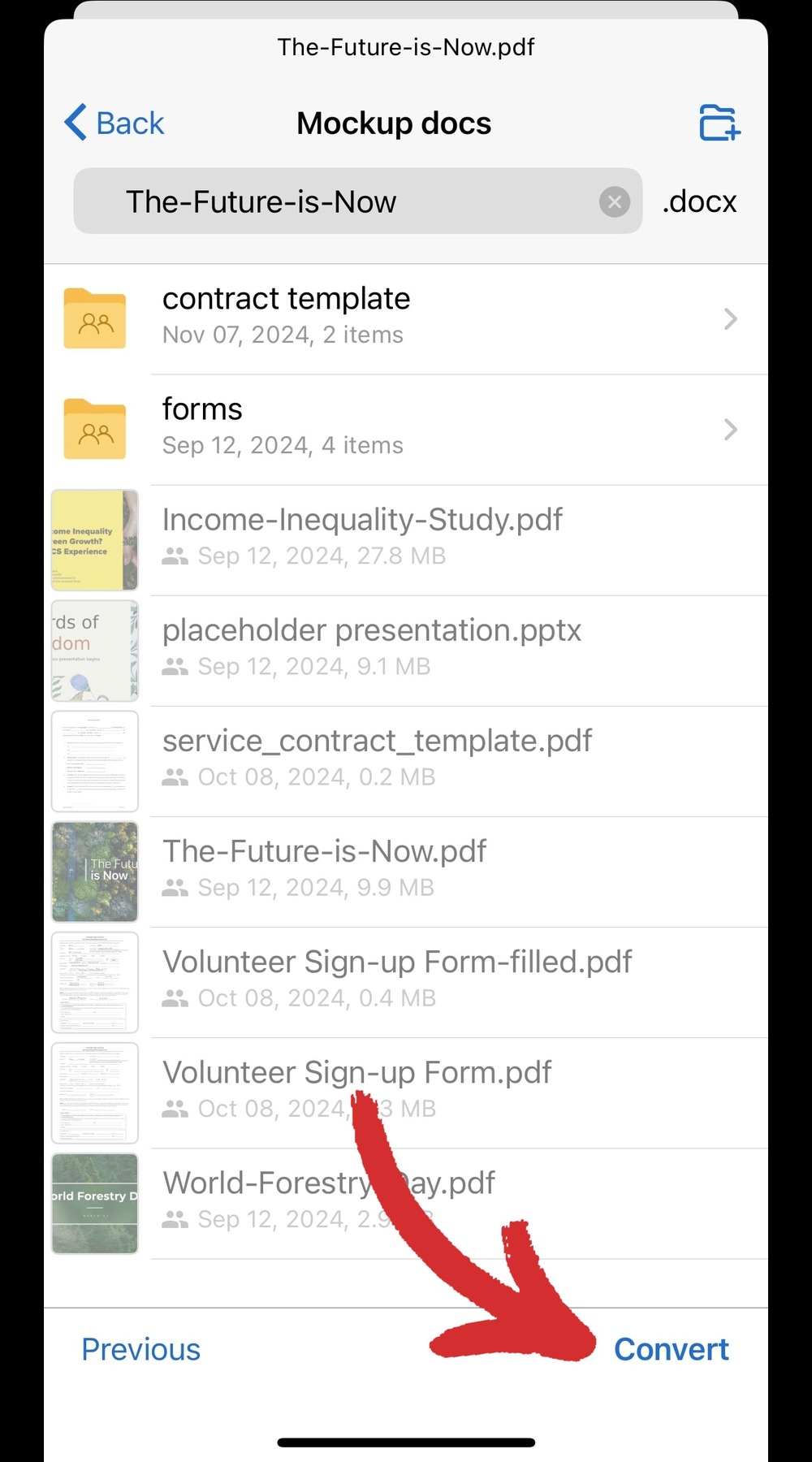The width and height of the screenshot is (812, 1462).
Task: Tap the Convert button
Action: pos(671,1349)
